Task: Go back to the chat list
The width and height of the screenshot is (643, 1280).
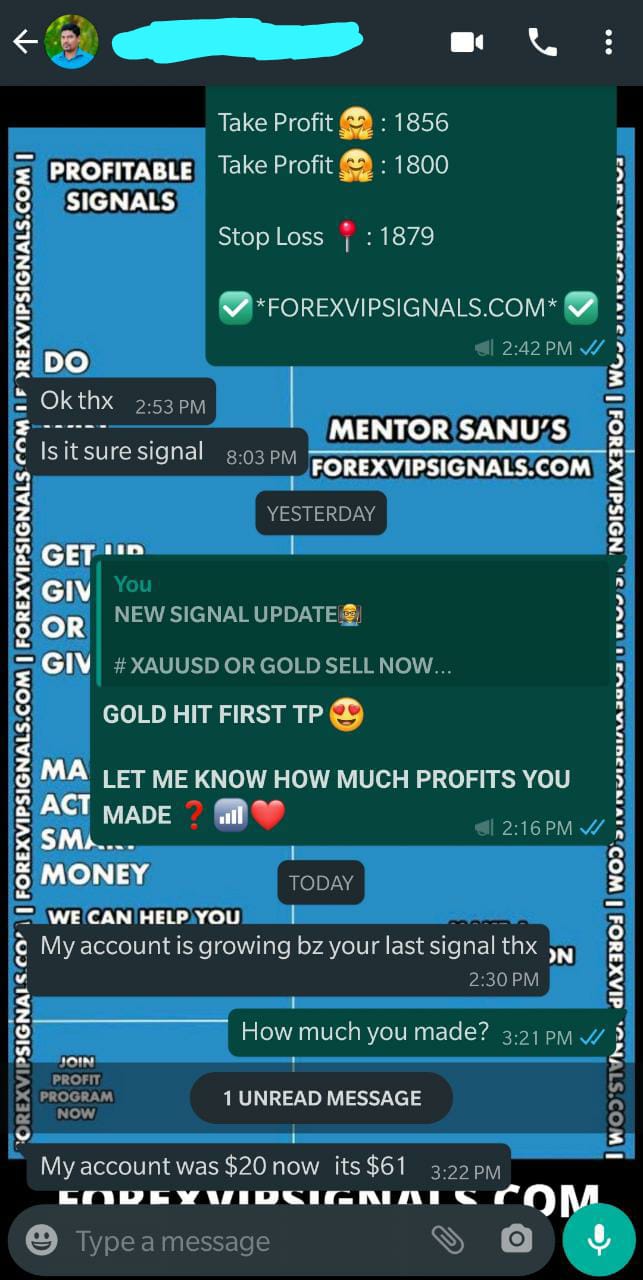Action: click(x=24, y=42)
